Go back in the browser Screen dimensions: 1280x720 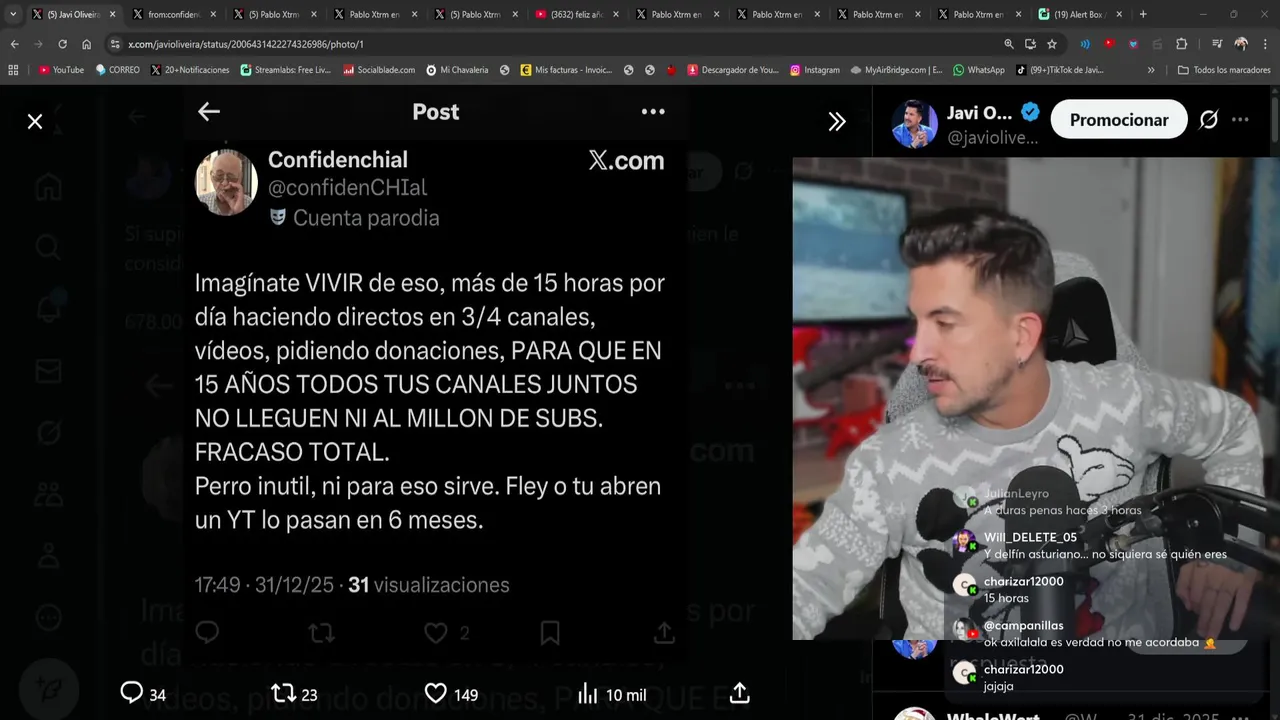coord(14,44)
